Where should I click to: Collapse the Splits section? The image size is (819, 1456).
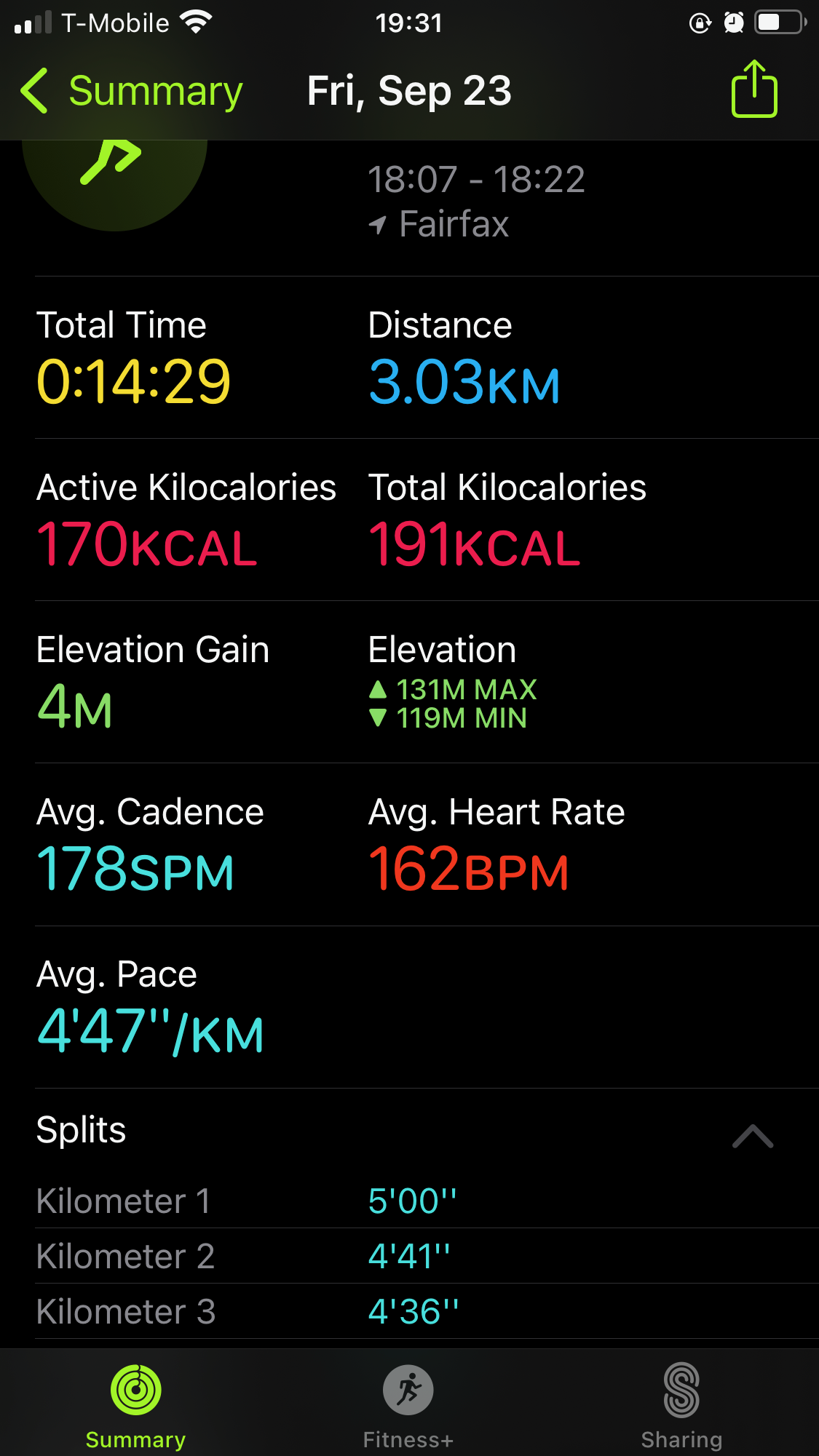coord(753,1136)
